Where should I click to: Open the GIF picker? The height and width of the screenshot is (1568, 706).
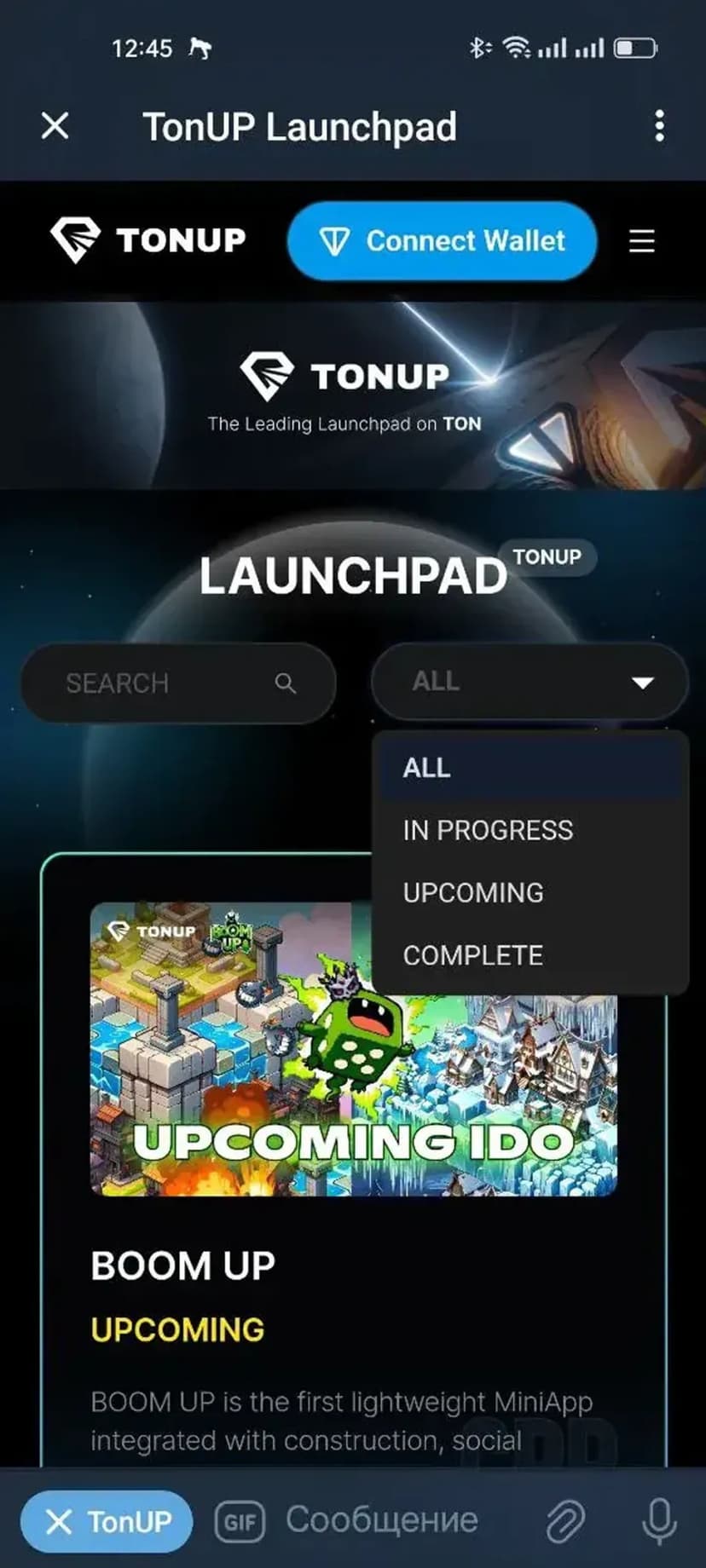tap(240, 1521)
